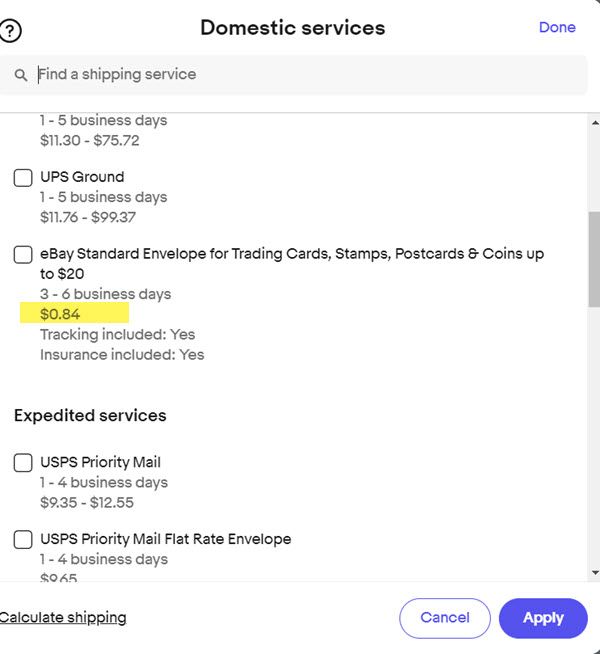Choose USPS Priority Mail Flat Rate Envelope
This screenshot has height=654, width=600.
[x=23, y=540]
